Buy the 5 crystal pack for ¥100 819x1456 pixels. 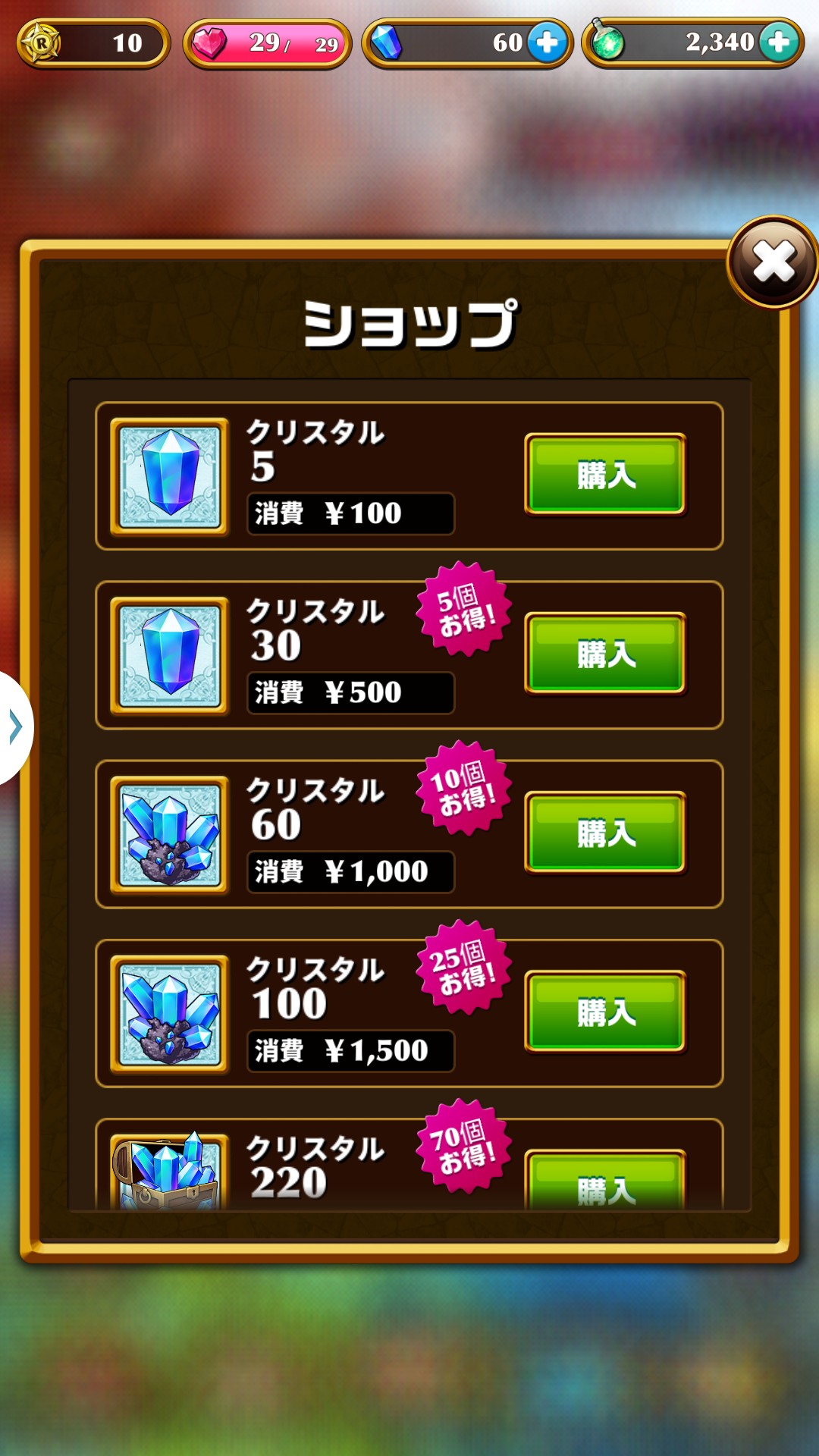[x=605, y=475]
